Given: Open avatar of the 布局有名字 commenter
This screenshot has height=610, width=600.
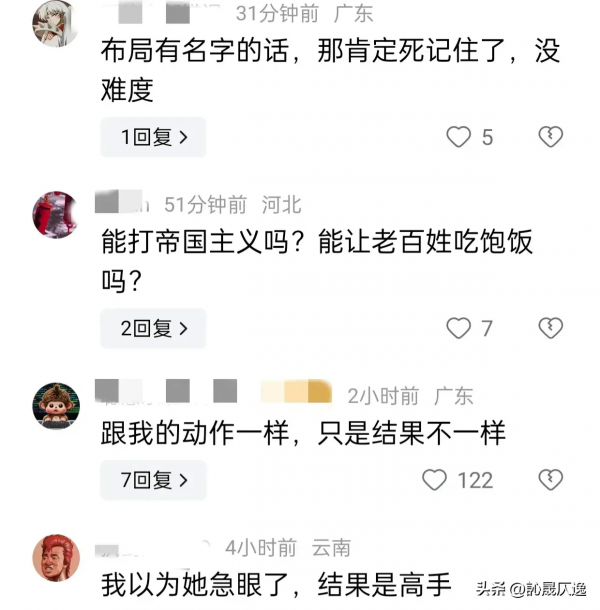Looking at the screenshot, I should click(x=56, y=22).
